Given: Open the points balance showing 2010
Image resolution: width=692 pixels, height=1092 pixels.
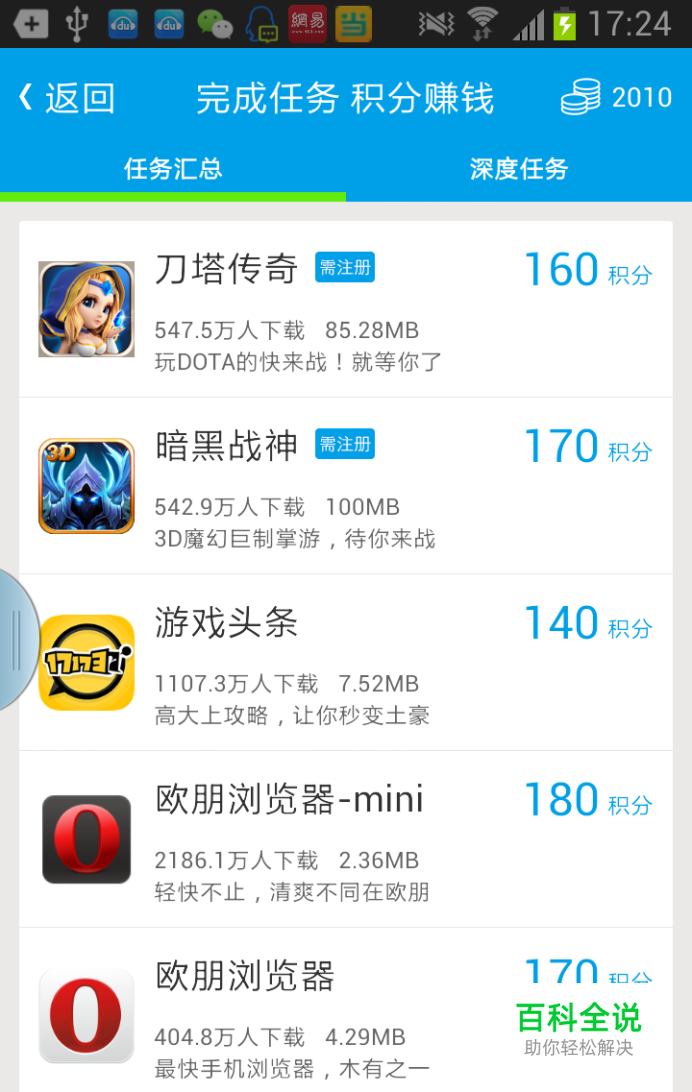Looking at the screenshot, I should point(616,97).
